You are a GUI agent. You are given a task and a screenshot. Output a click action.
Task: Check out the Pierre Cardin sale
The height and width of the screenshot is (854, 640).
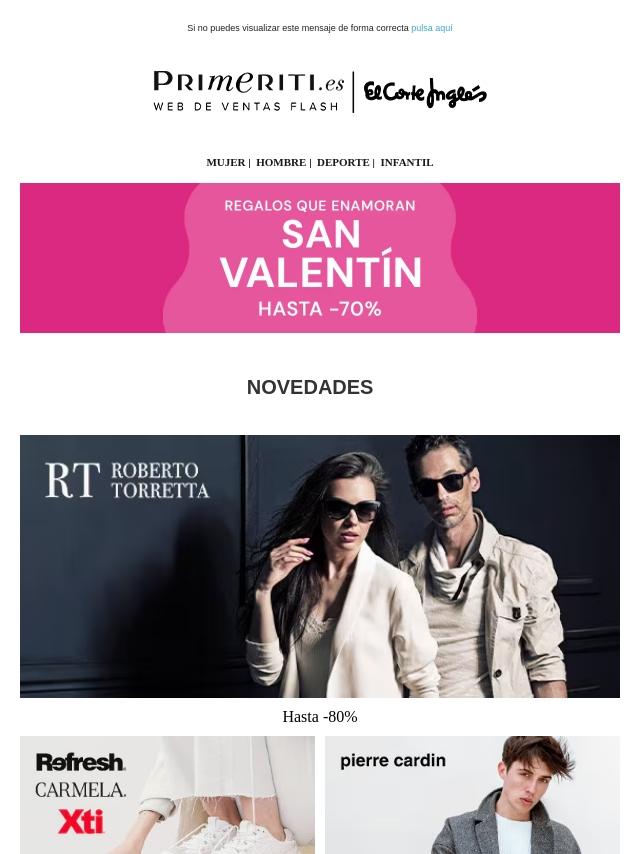coord(472,795)
